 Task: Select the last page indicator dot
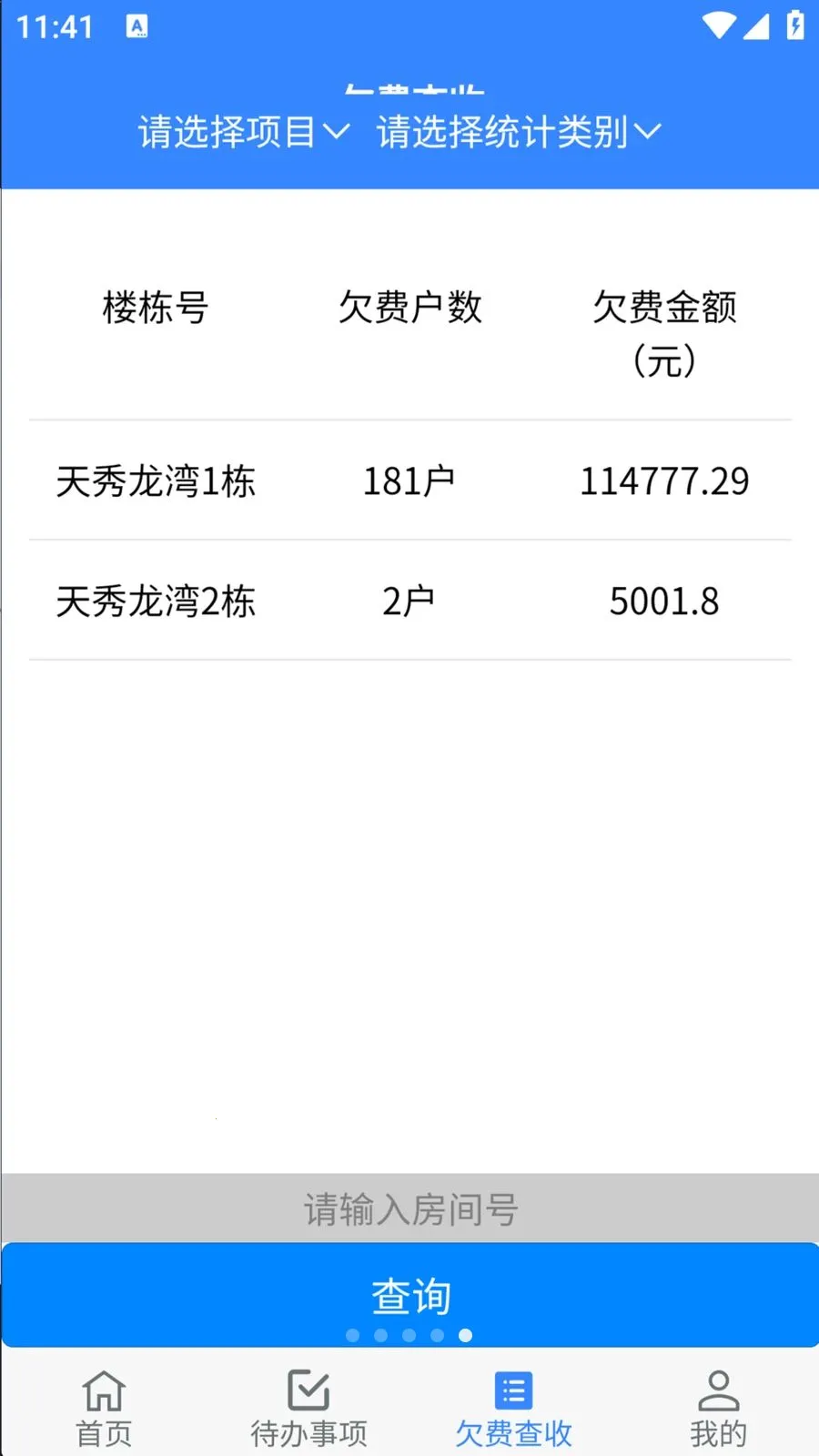464,1337
